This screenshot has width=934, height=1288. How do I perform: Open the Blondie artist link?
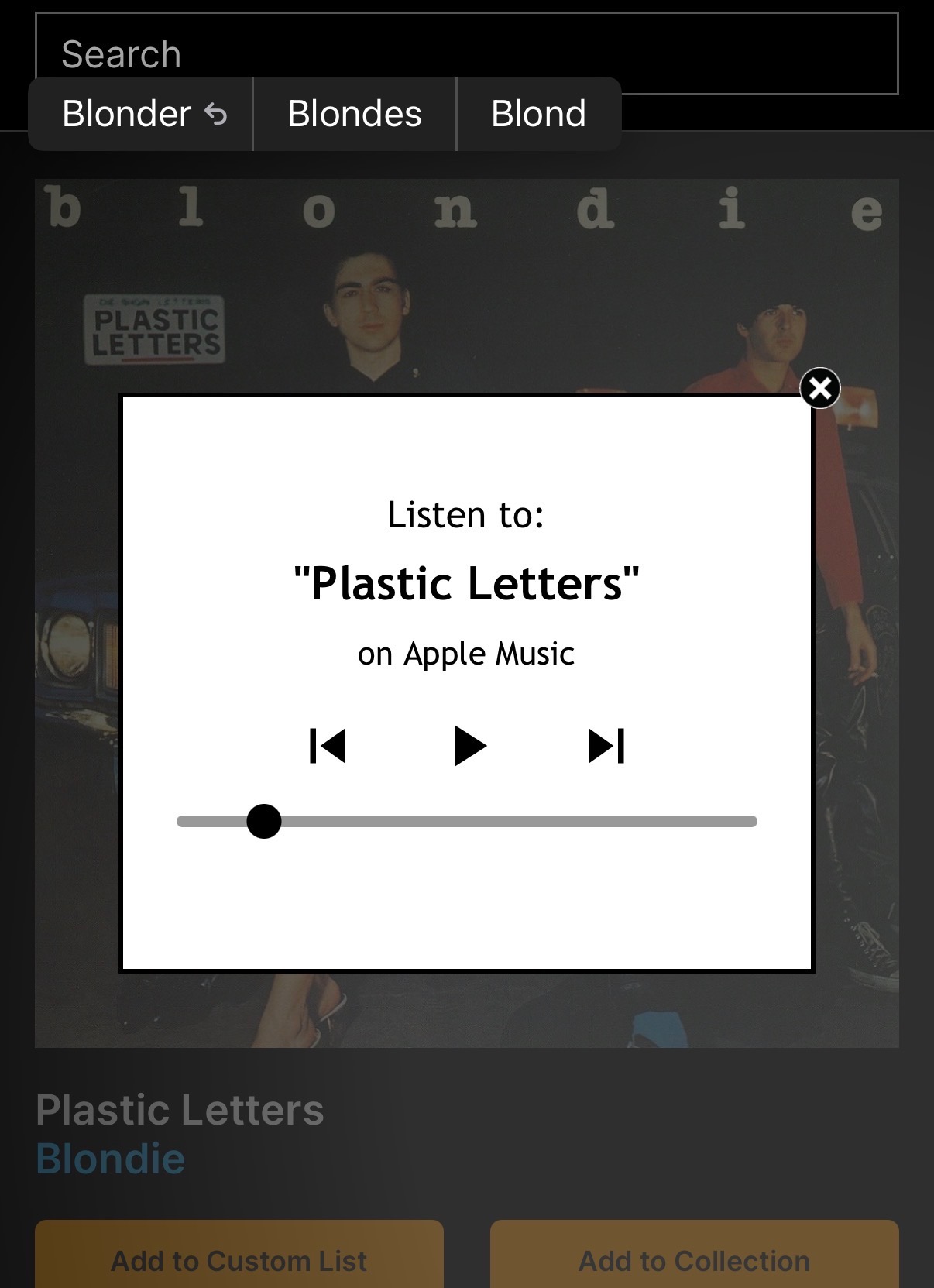(111, 1159)
